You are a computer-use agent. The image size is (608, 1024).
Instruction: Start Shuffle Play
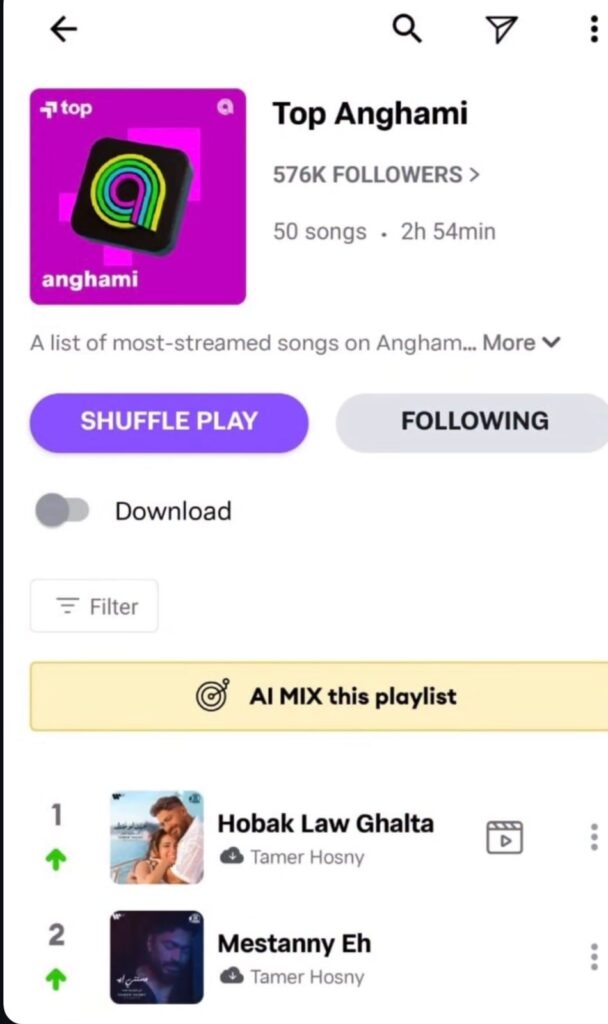(x=169, y=422)
